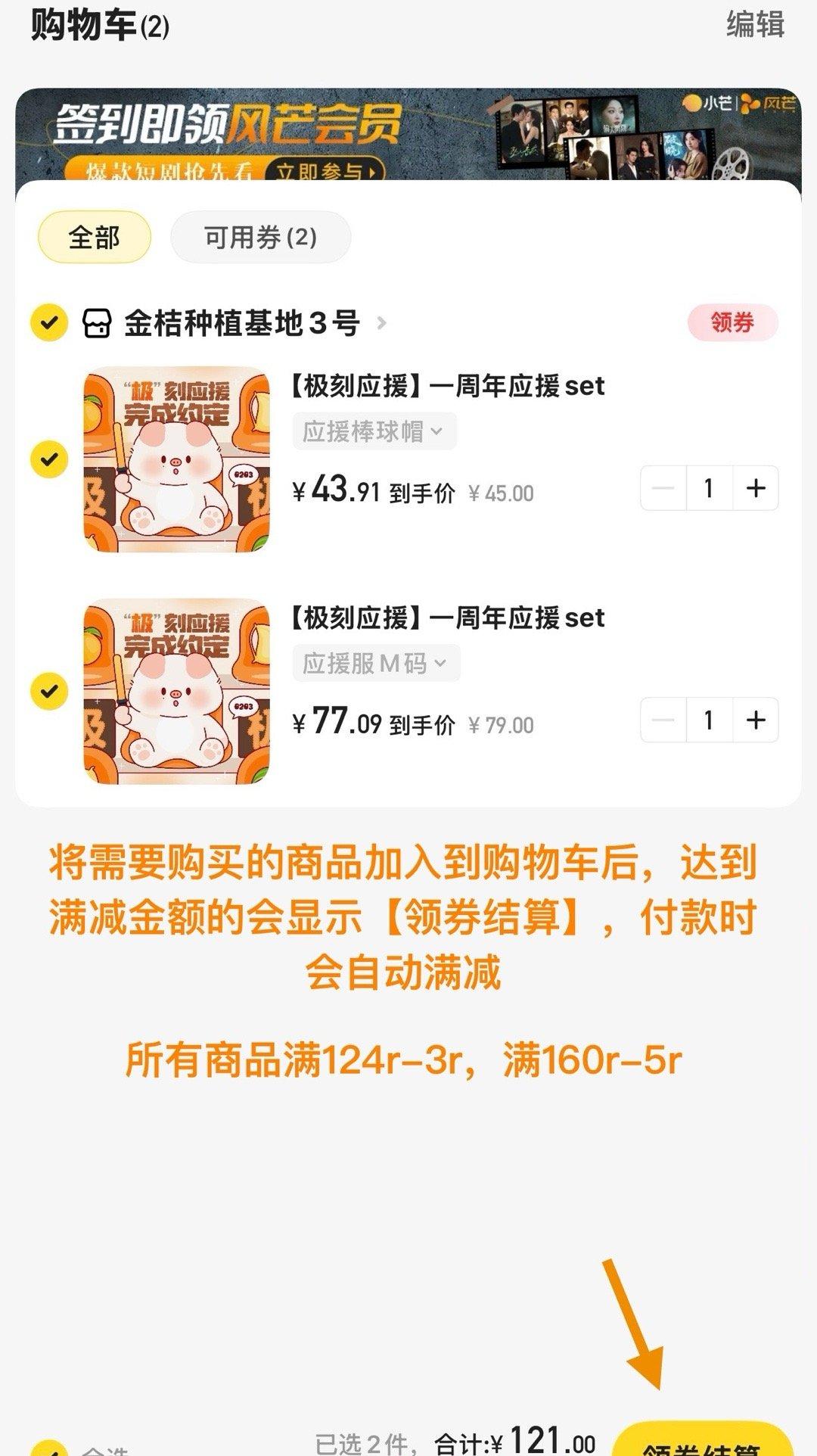Increase quantity of the 应援棒球帽 item

click(756, 488)
